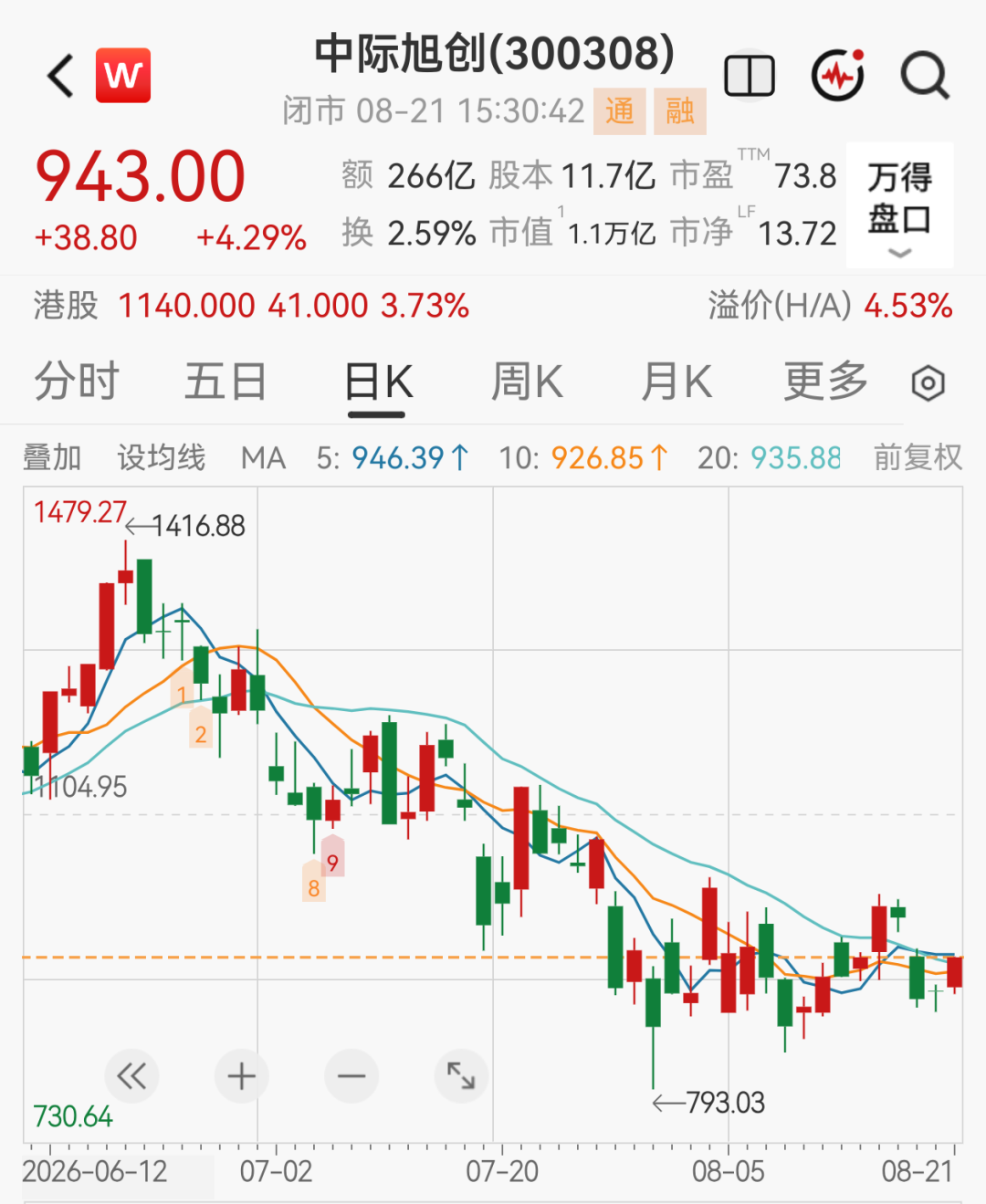986x1204 pixels.
Task: Zoom in the K-line chart
Action: (x=241, y=1077)
